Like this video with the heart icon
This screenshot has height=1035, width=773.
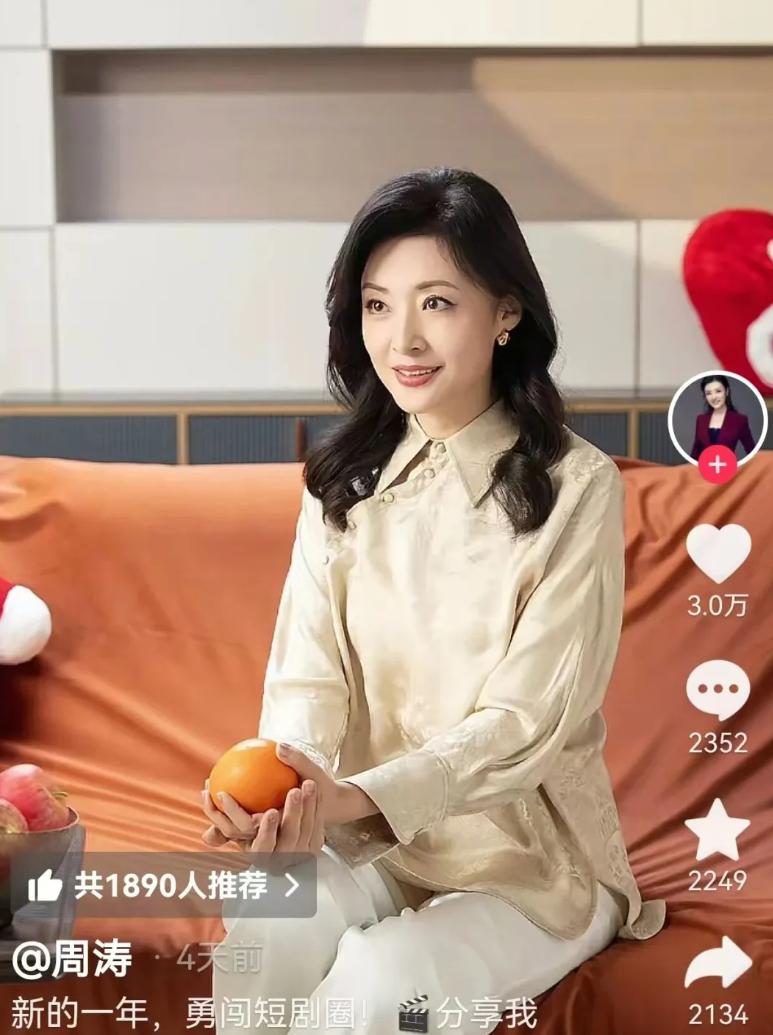(718, 553)
